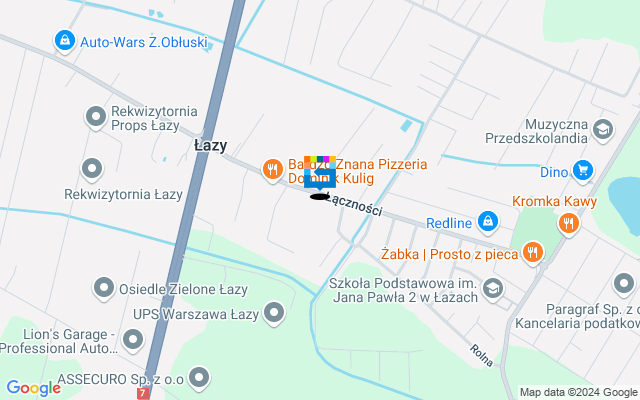Open the Żabka Prosto z pieca pin
Screen dimensions: 640x400
click(534, 254)
